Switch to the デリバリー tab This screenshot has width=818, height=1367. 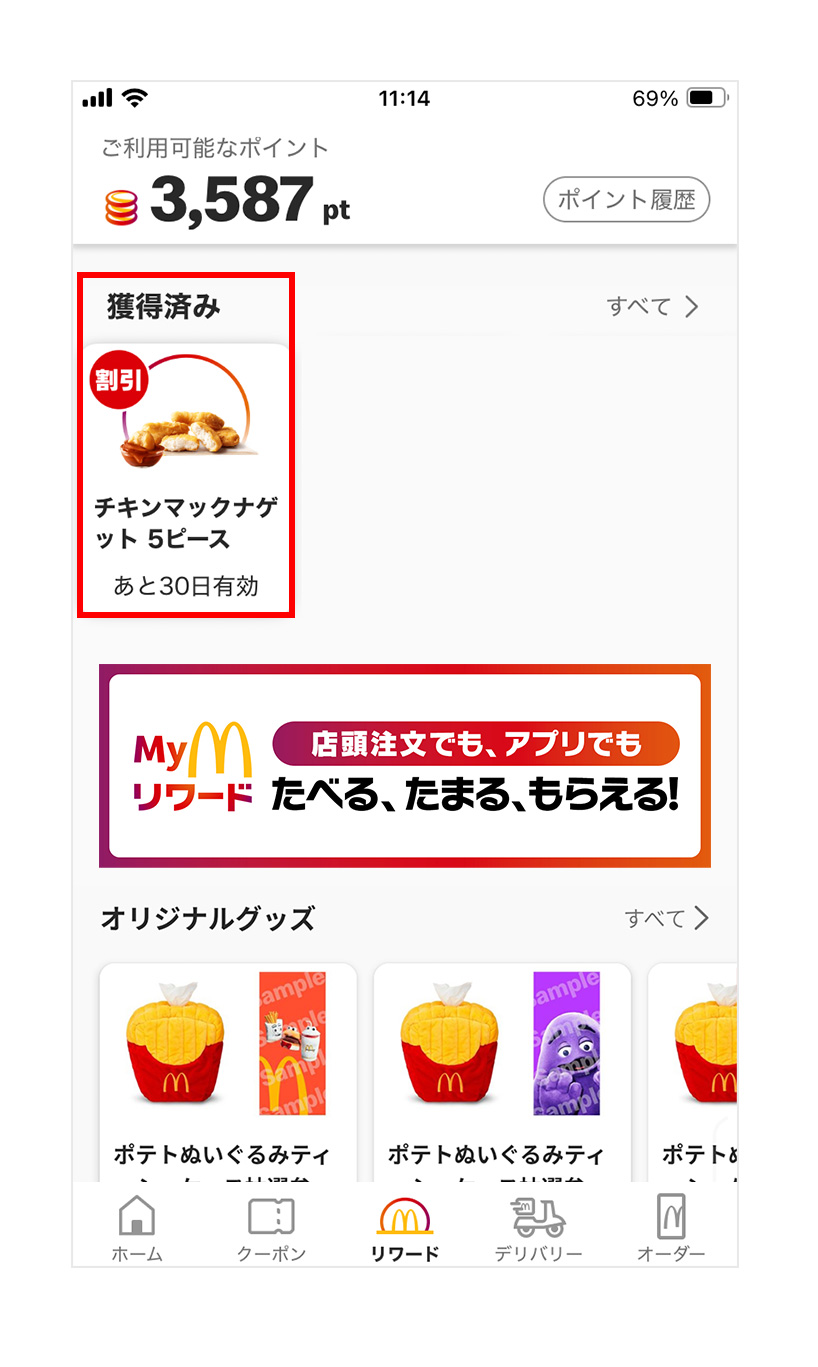539,1228
